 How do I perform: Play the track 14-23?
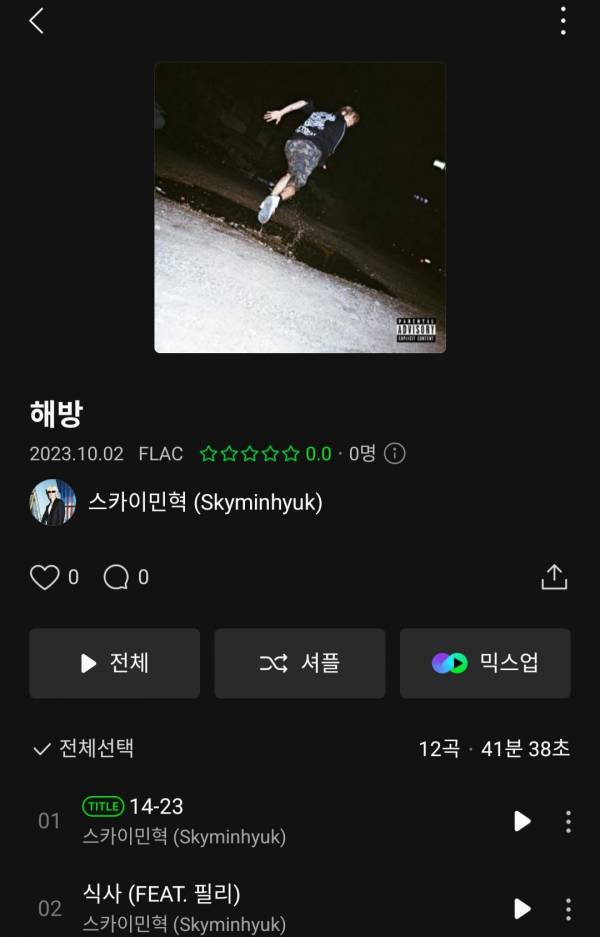pos(522,821)
